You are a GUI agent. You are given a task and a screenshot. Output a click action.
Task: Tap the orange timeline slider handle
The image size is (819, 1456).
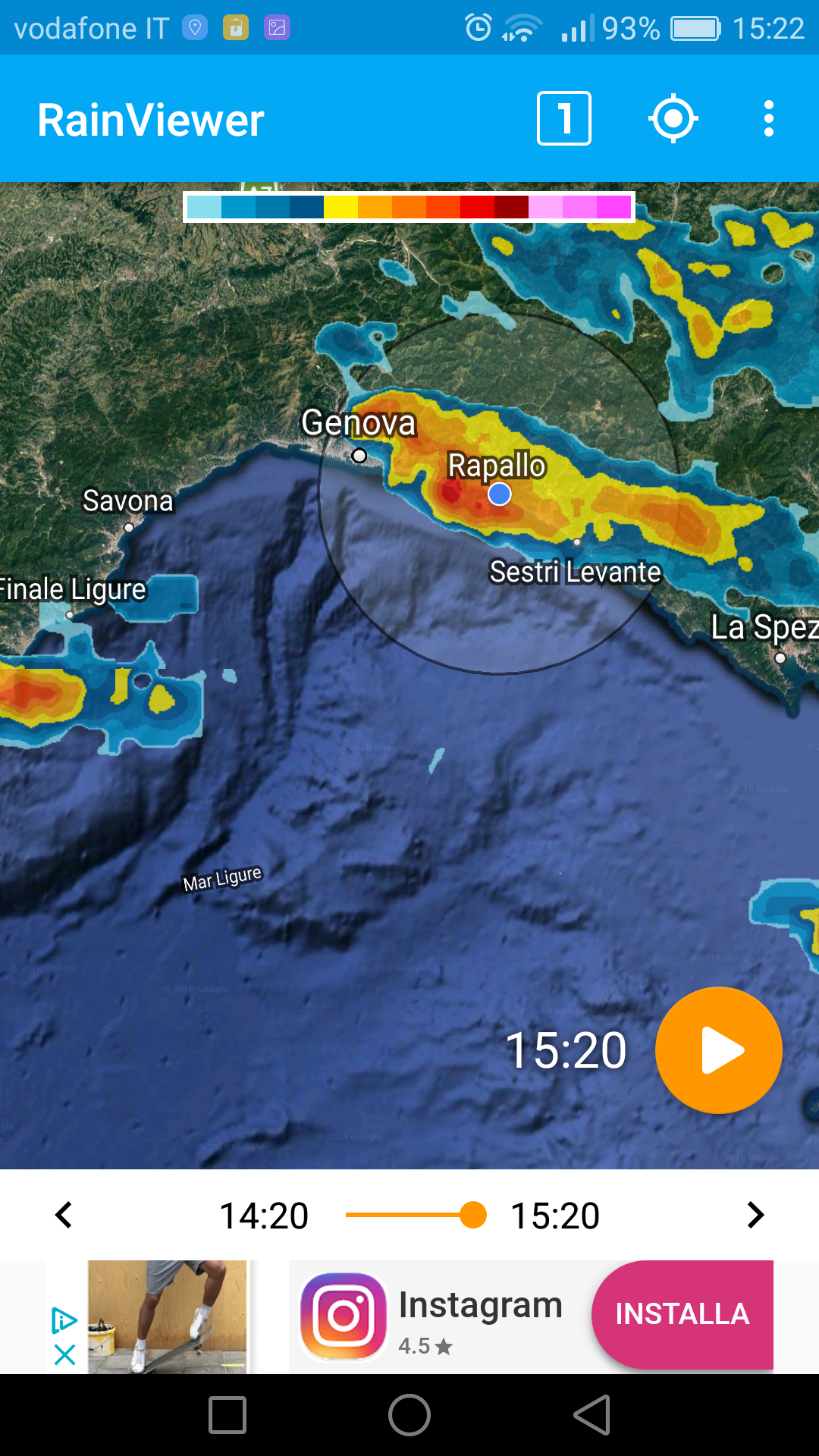(x=473, y=1215)
